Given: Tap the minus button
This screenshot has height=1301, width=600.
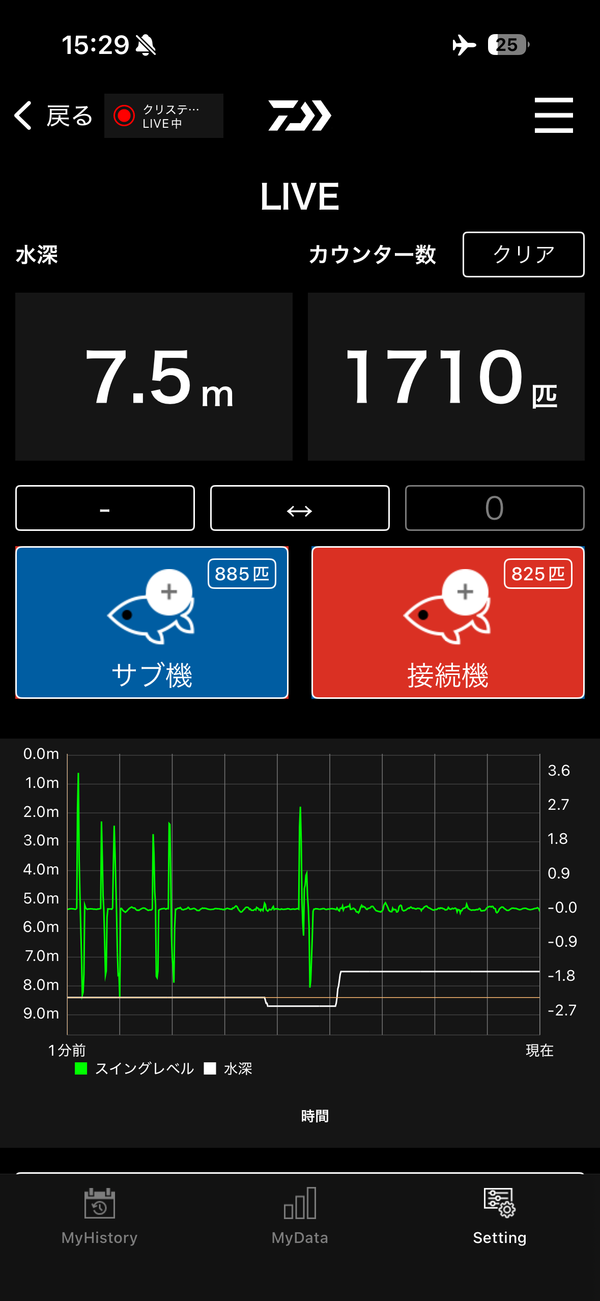Looking at the screenshot, I should 105,508.
